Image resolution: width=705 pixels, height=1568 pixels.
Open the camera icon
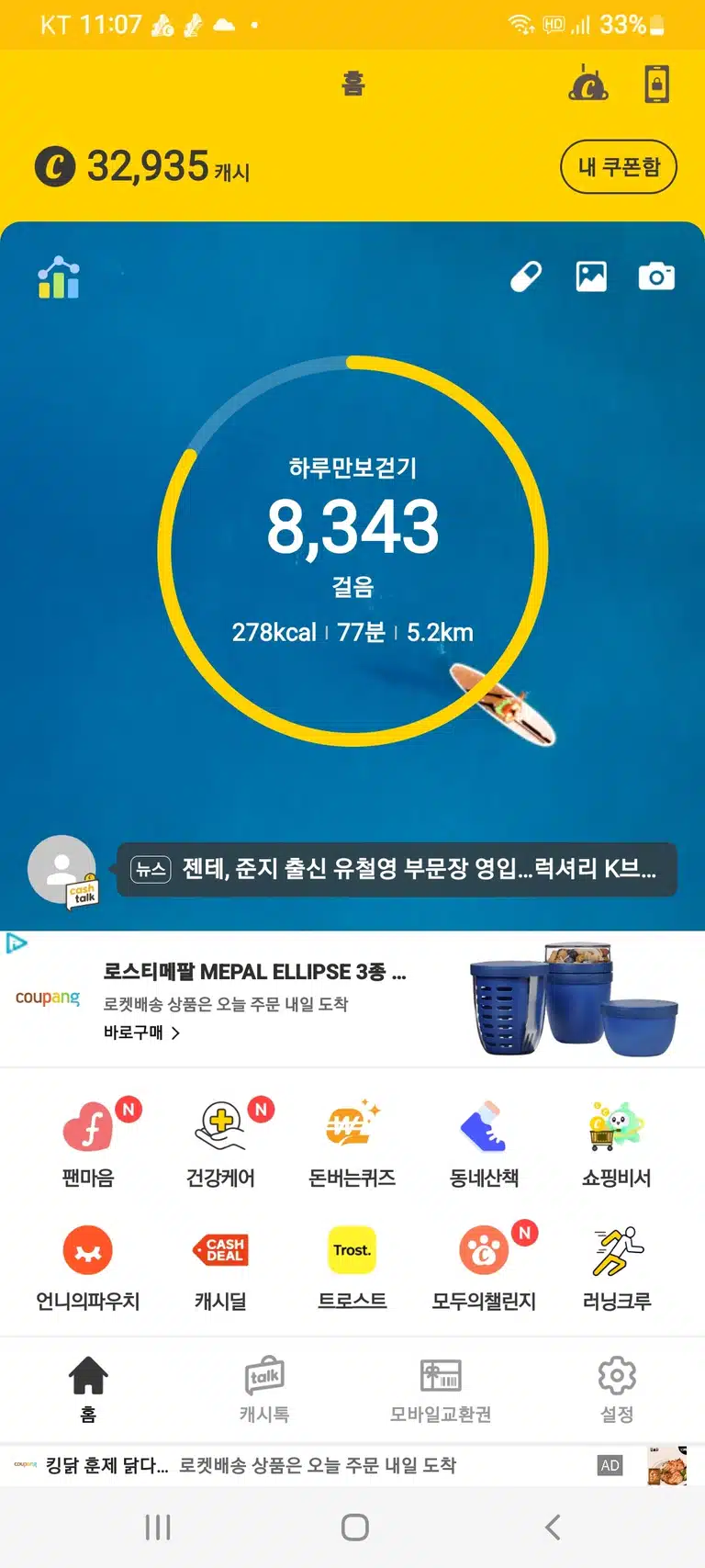tap(656, 276)
